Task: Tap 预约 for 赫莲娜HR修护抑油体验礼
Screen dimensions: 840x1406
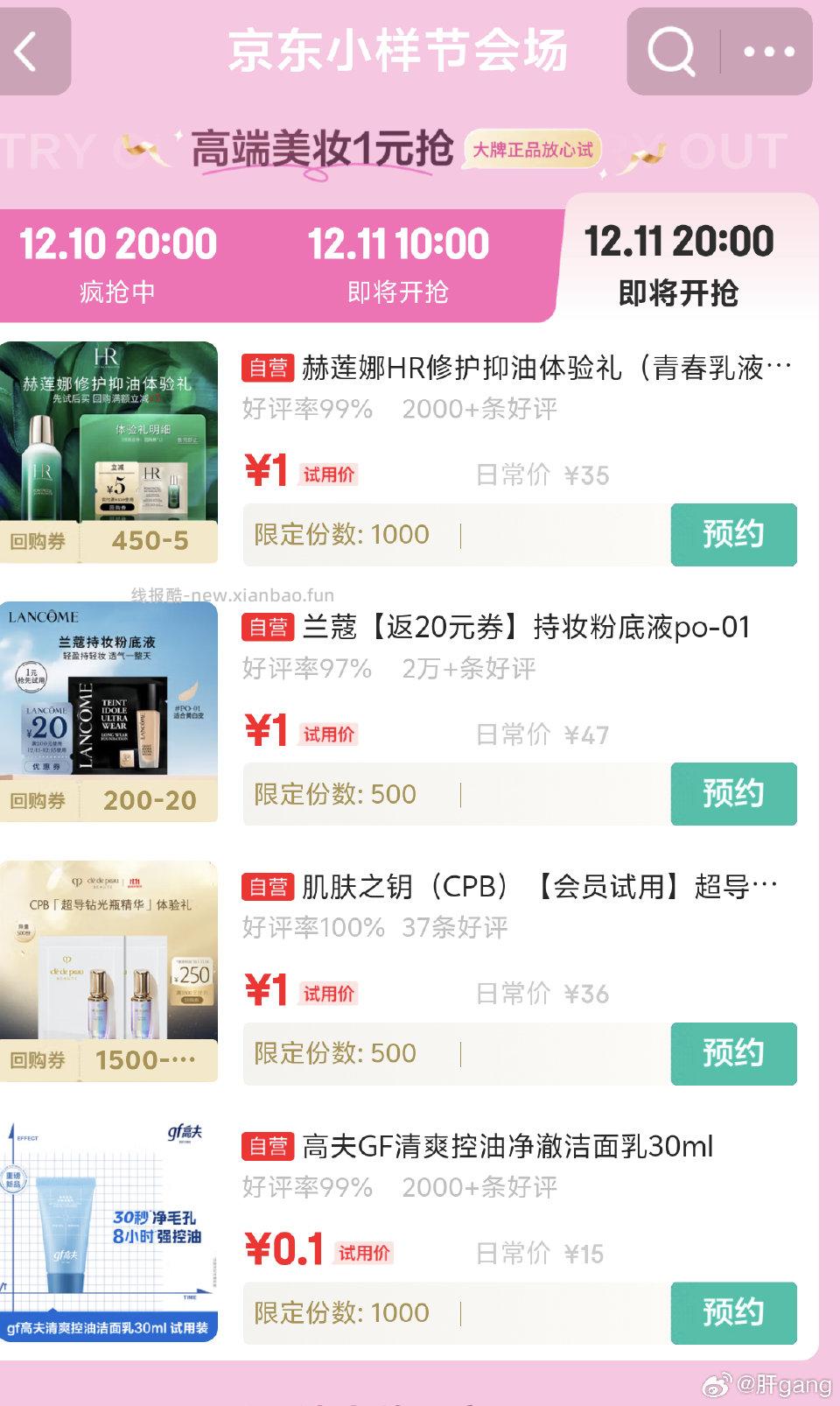Action: (734, 535)
